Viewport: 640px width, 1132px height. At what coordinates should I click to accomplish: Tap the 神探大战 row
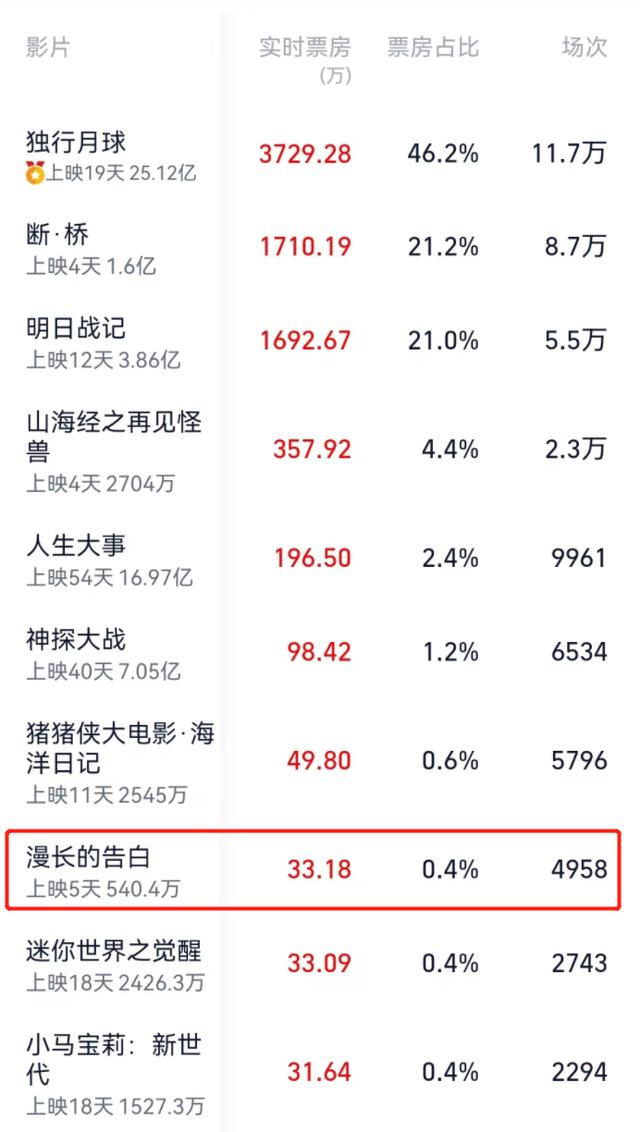tap(320, 652)
